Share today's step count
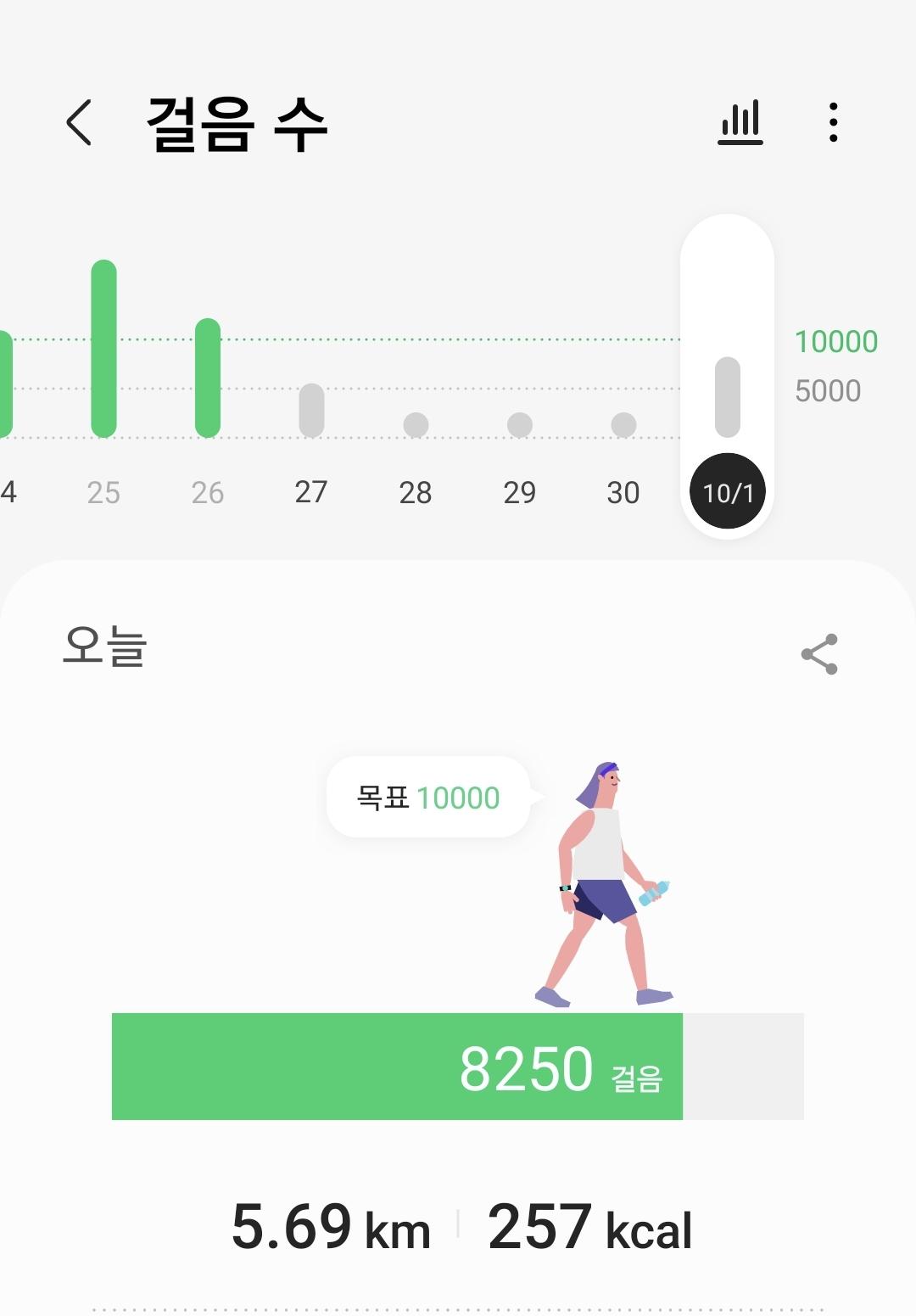The image size is (916, 1316). point(819,654)
